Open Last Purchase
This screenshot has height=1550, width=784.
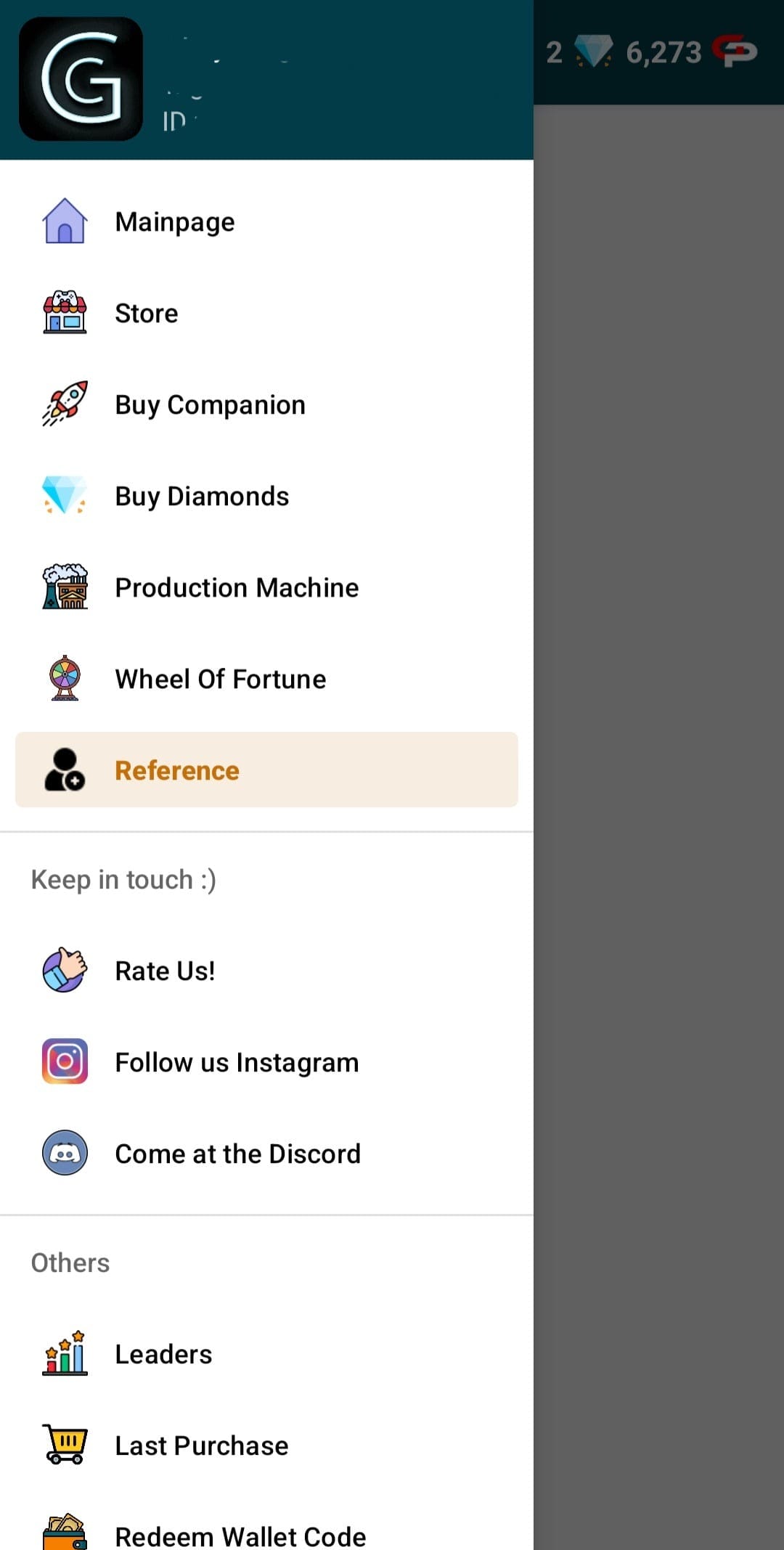(266, 1446)
